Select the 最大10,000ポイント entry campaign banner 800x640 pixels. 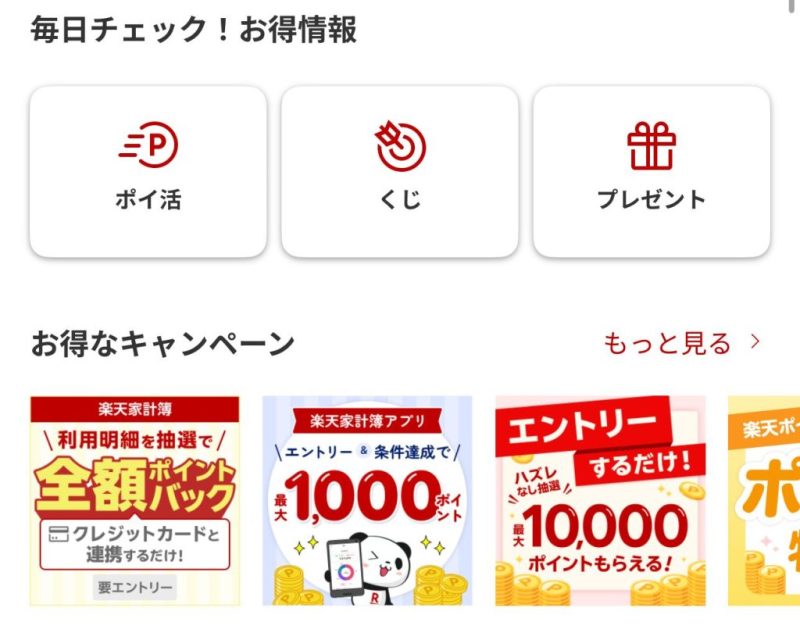[600, 500]
